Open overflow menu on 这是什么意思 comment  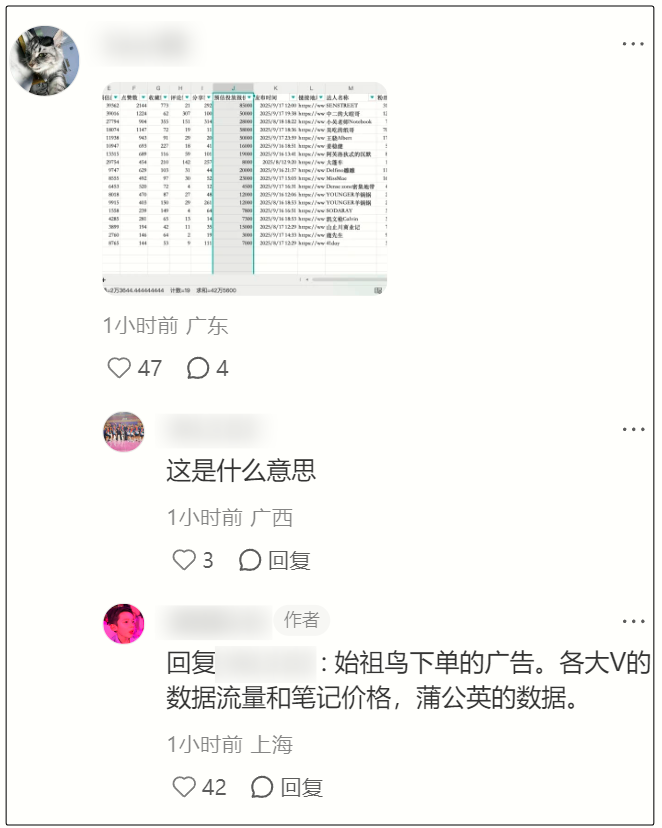click(x=633, y=430)
